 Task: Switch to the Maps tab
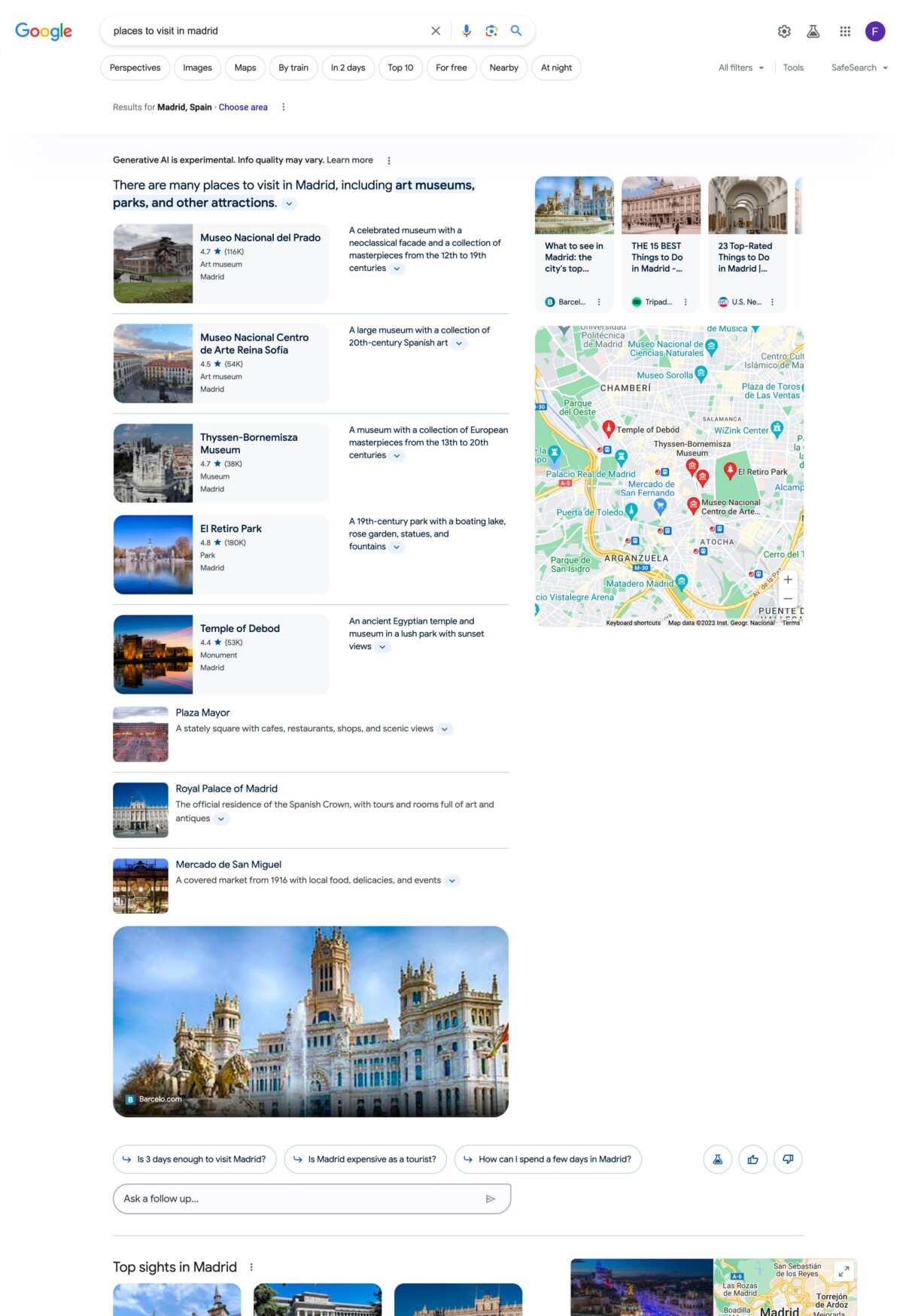(x=245, y=68)
